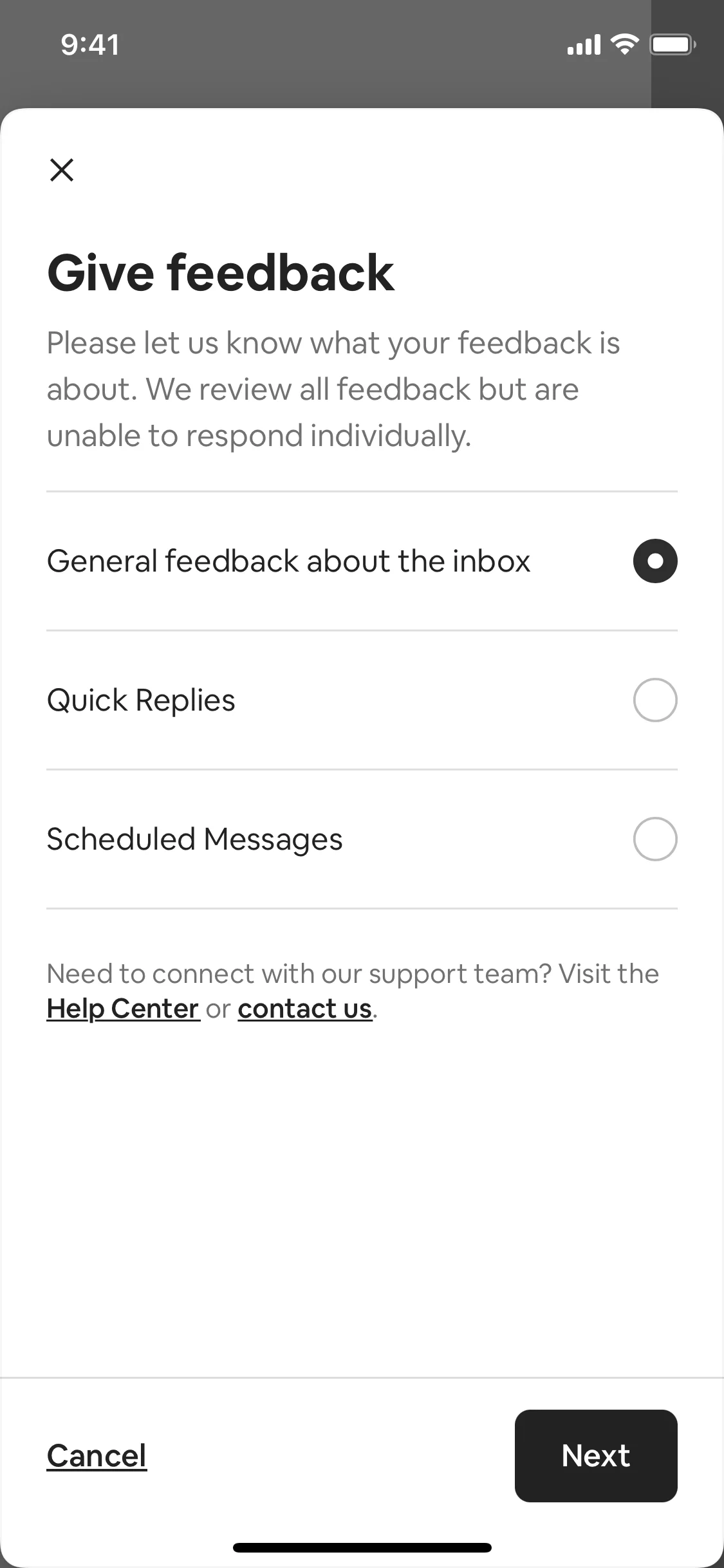724x1568 pixels.
Task: Click the cellular signal strength icon
Action: click(x=582, y=44)
